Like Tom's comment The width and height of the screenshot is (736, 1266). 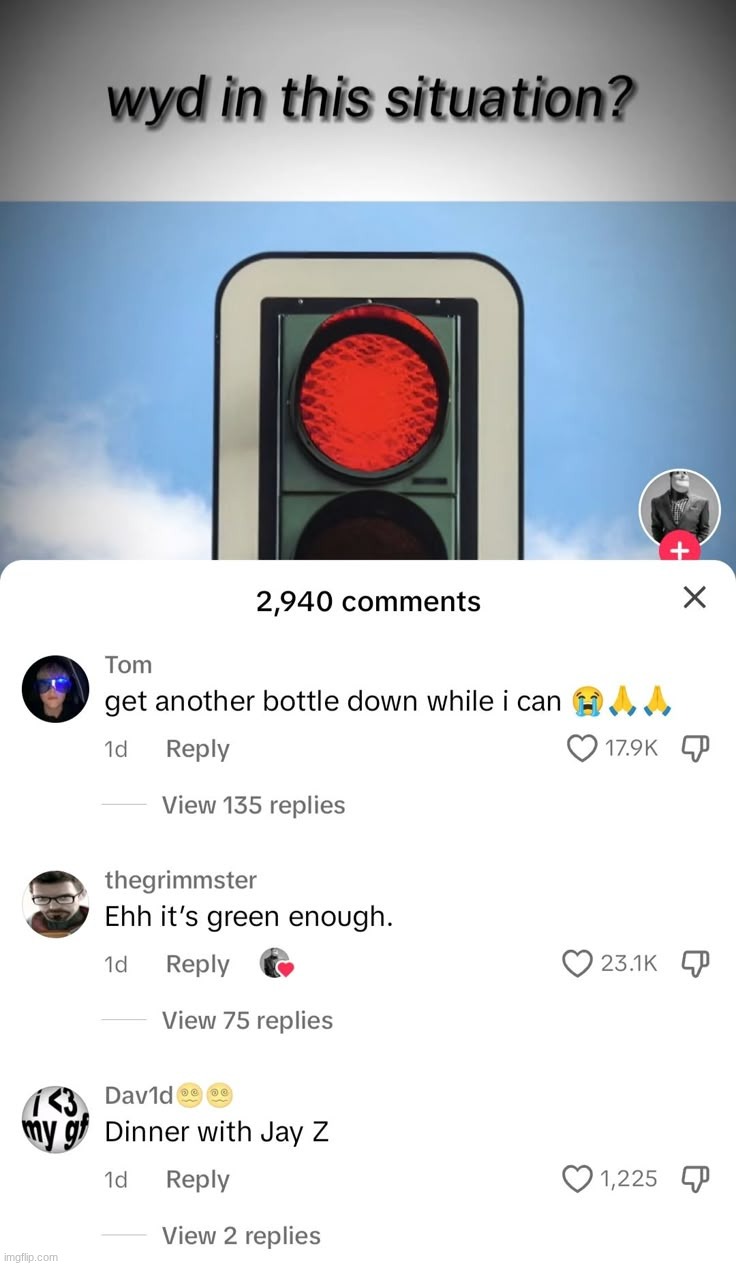click(x=582, y=749)
